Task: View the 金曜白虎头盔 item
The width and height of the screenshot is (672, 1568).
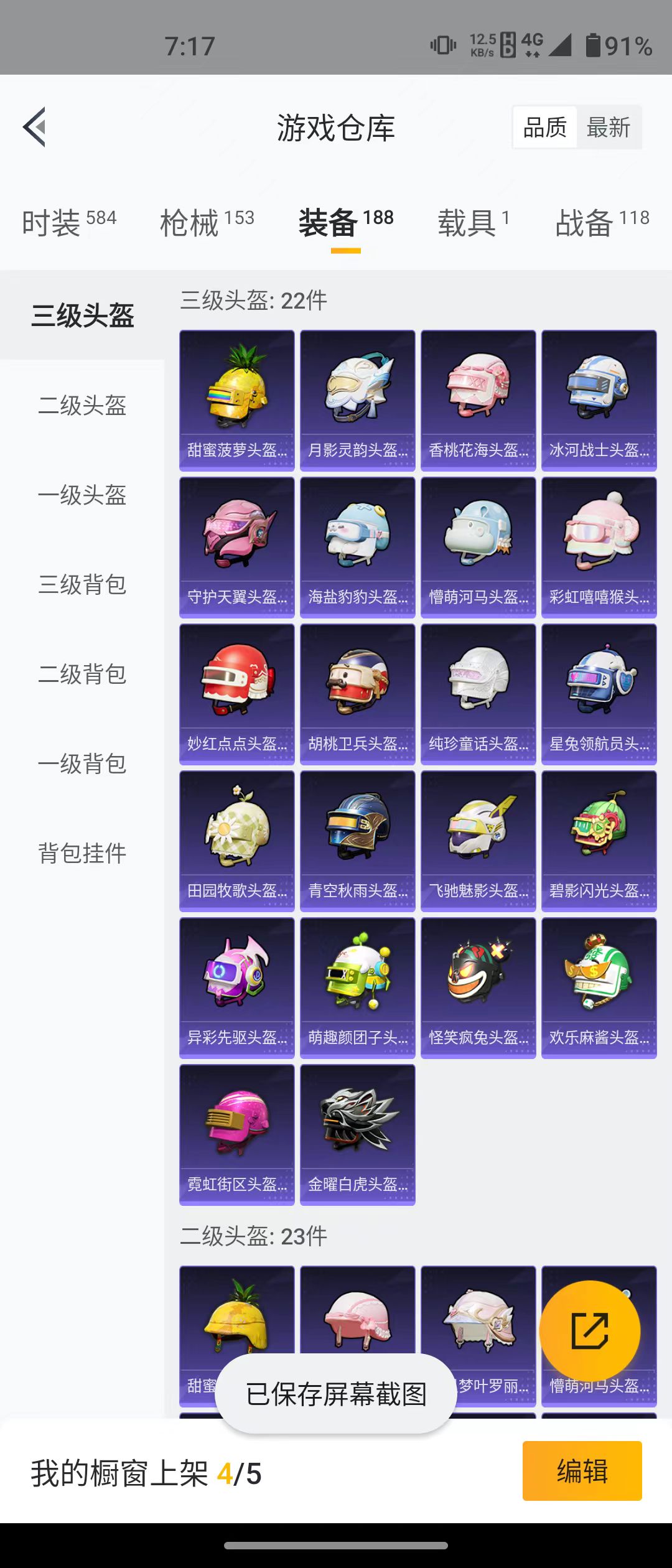Action: [358, 1134]
